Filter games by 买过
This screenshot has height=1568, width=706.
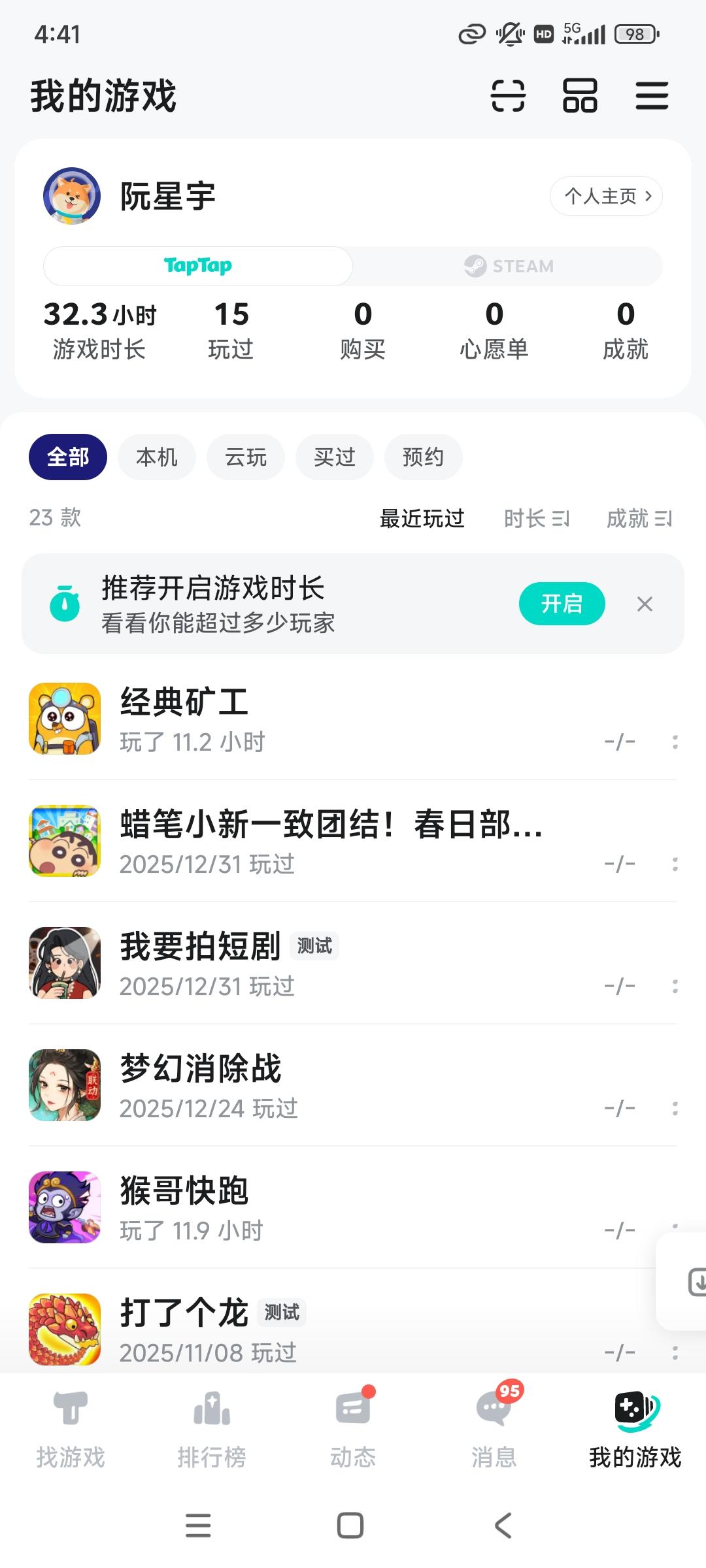click(335, 457)
